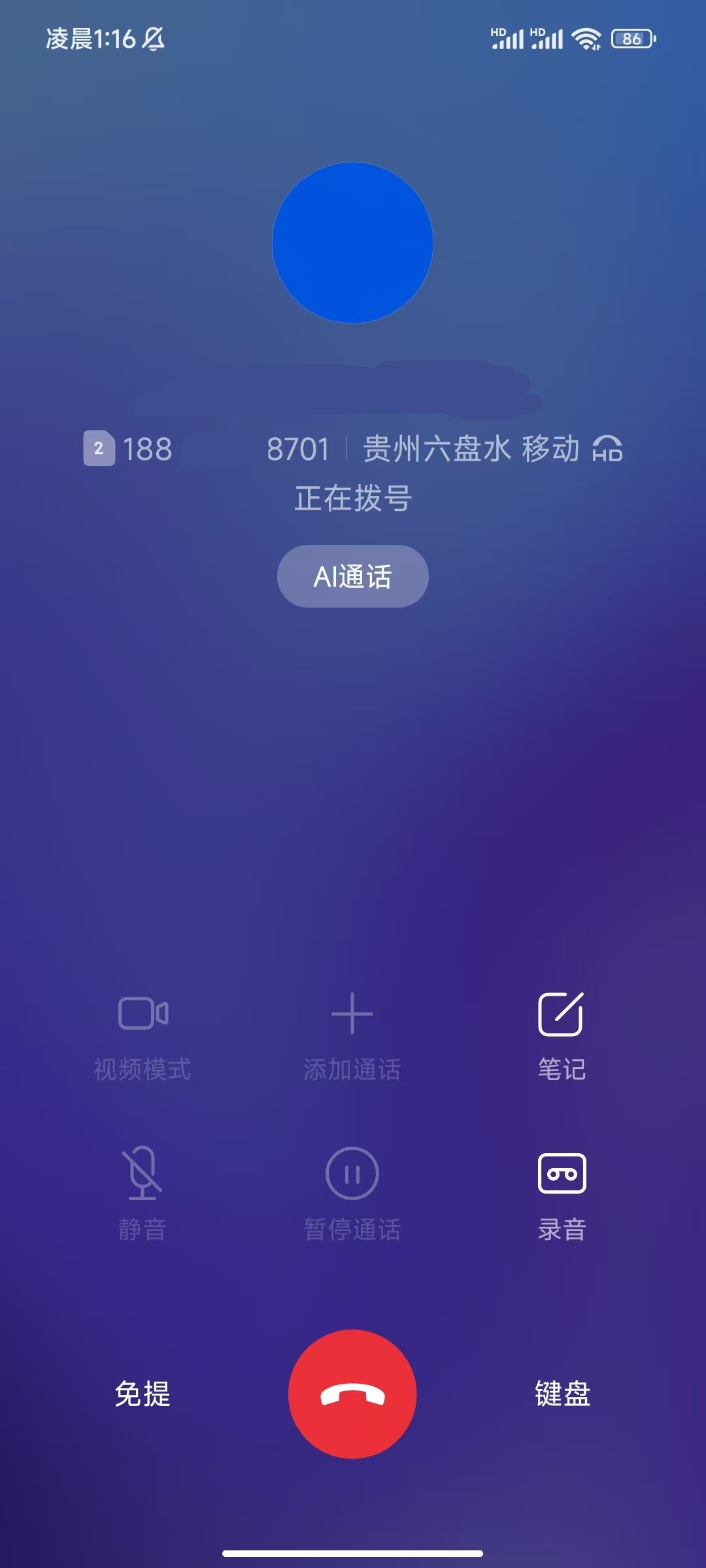Start the AI通话 assistant
This screenshot has height=1568, width=706.
352,576
